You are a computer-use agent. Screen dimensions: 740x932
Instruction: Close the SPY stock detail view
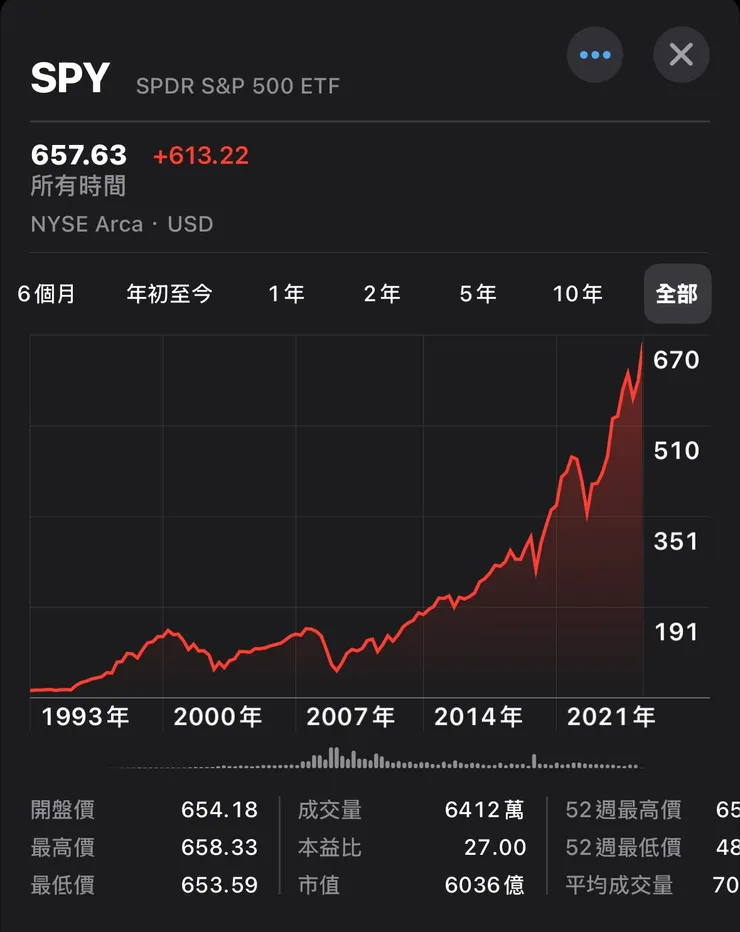coord(681,55)
